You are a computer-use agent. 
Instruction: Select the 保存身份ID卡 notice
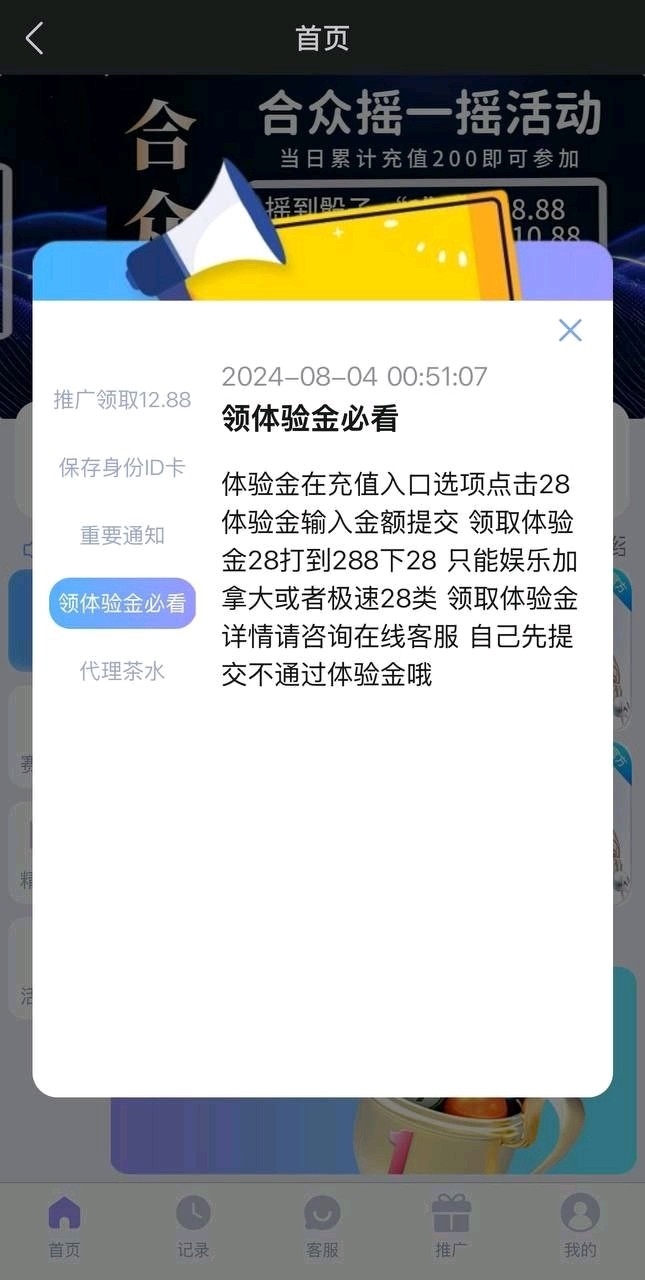coord(122,467)
